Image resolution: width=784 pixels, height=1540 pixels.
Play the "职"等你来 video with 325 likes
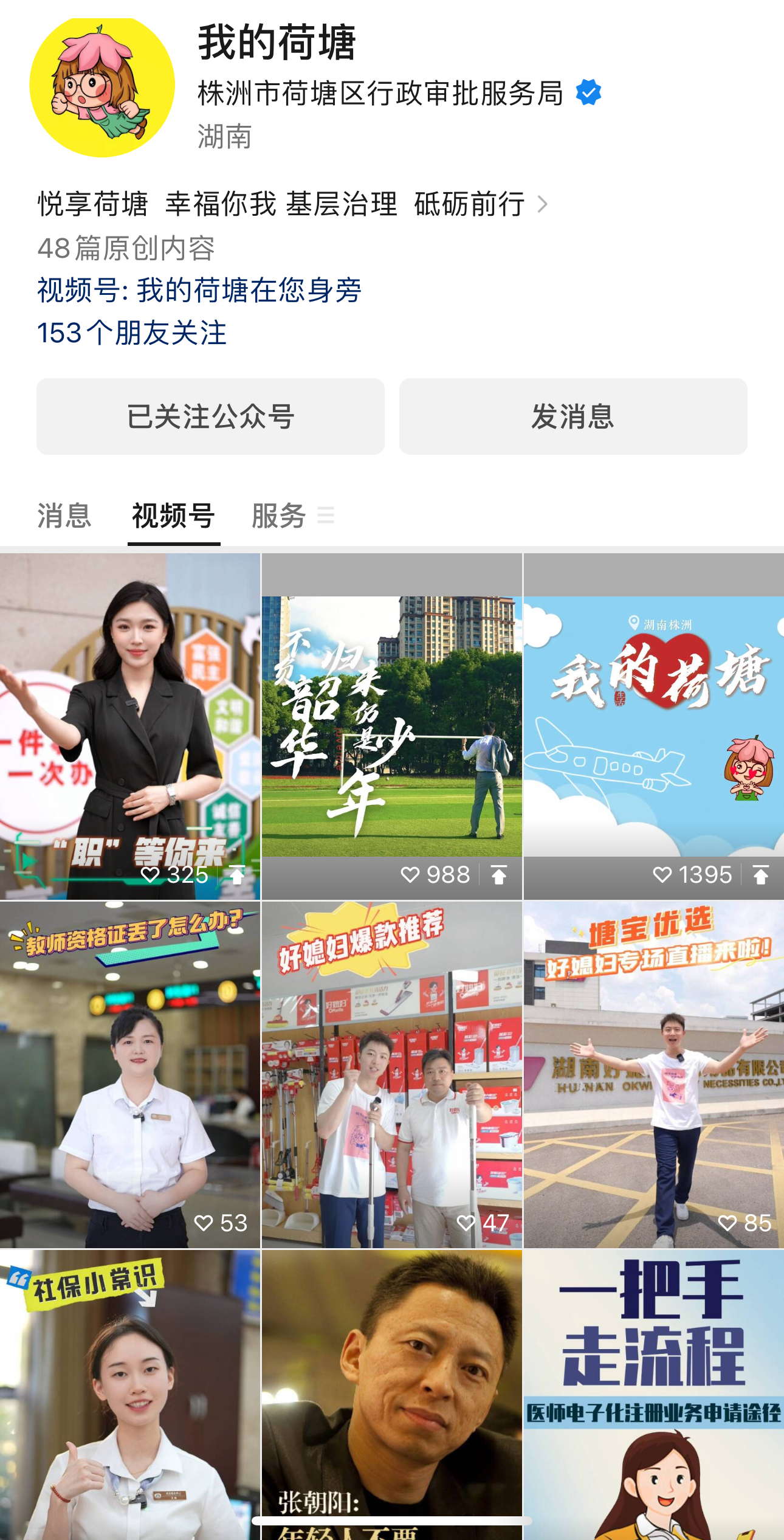click(129, 726)
